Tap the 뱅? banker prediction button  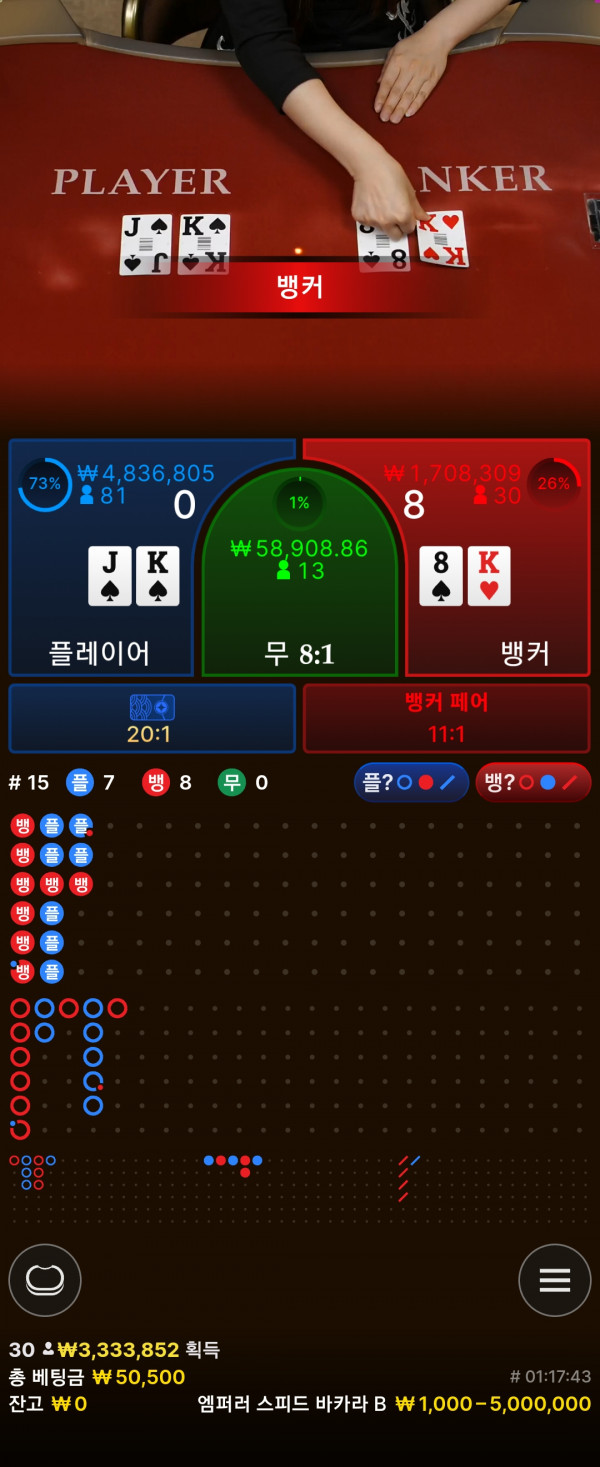coord(533,782)
